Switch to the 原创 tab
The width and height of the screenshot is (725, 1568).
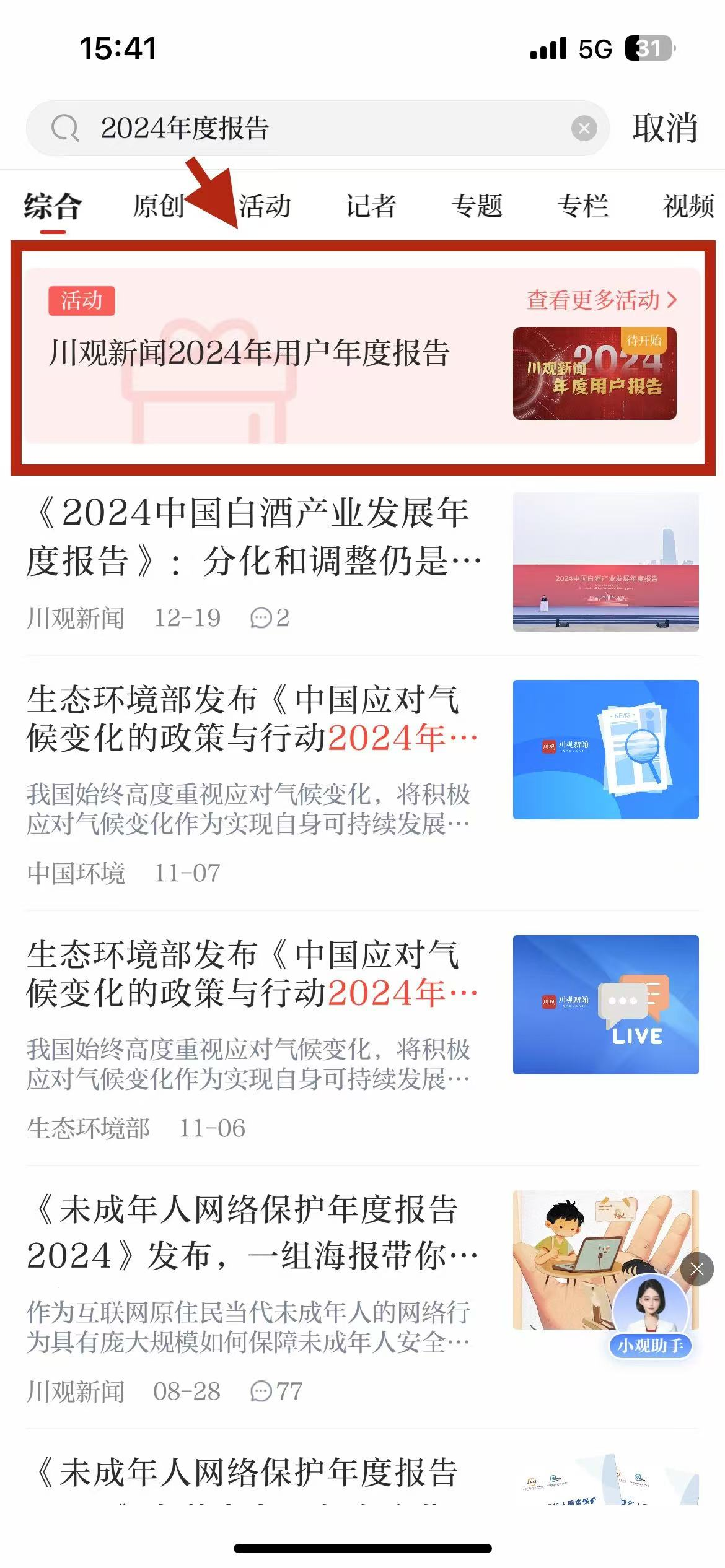point(159,206)
